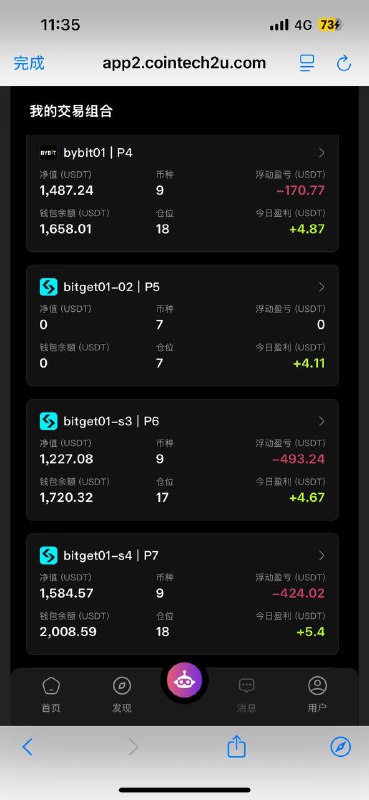Open the bitget01-s4 | P7 portfolio card
369x800 pixels.
point(182,594)
